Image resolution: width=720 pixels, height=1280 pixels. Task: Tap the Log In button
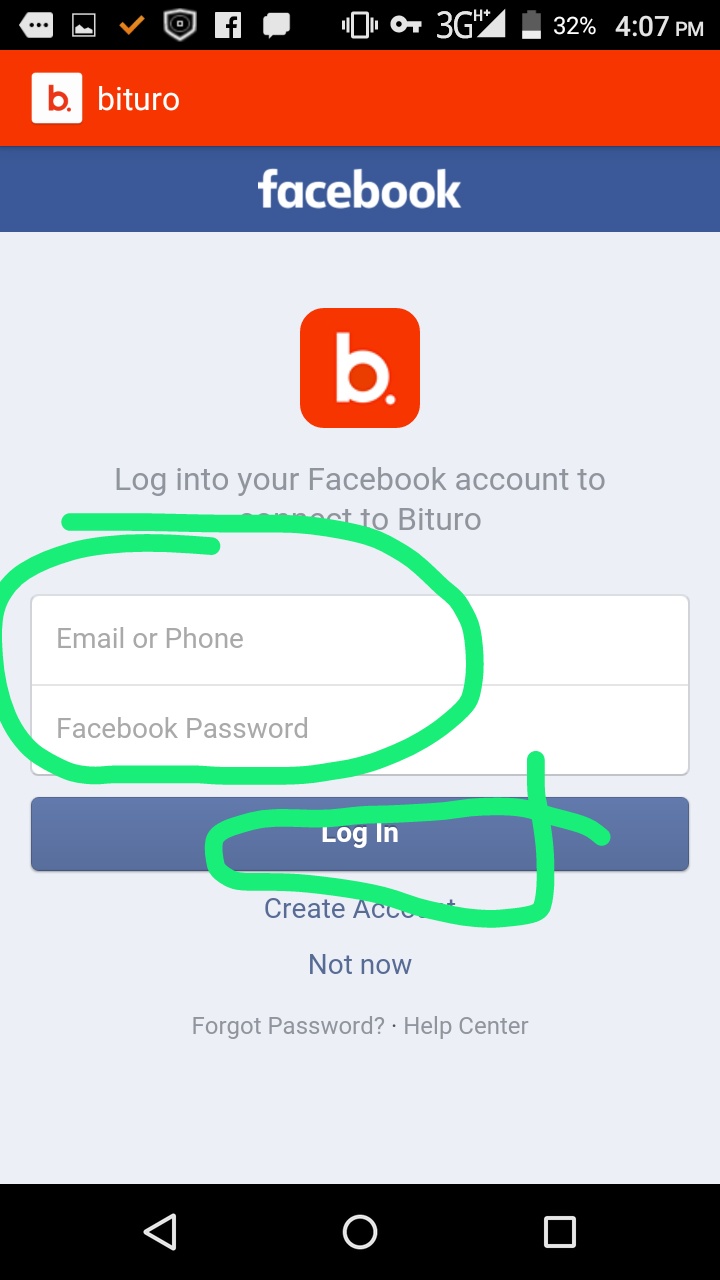360,833
